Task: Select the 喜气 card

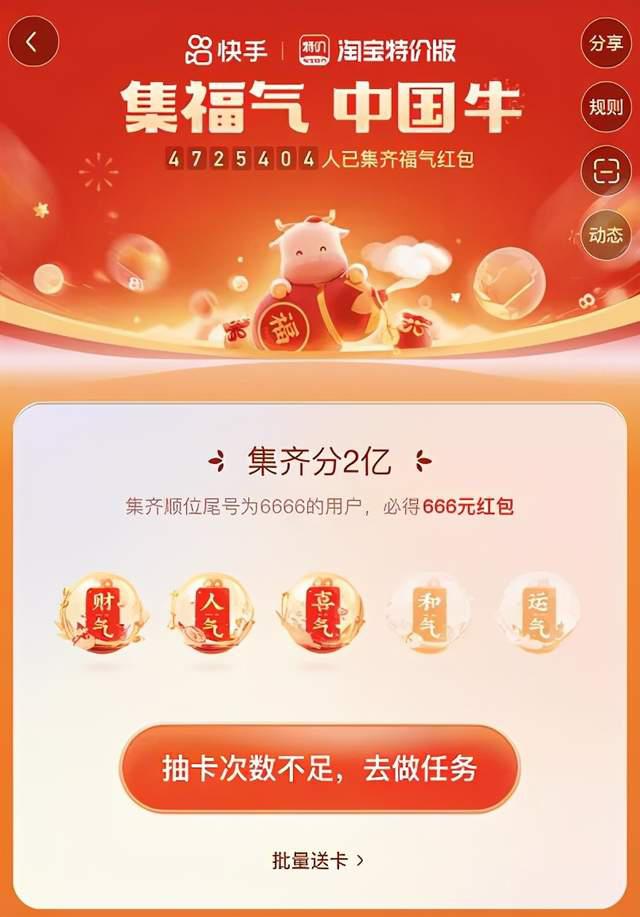Action: click(x=320, y=612)
